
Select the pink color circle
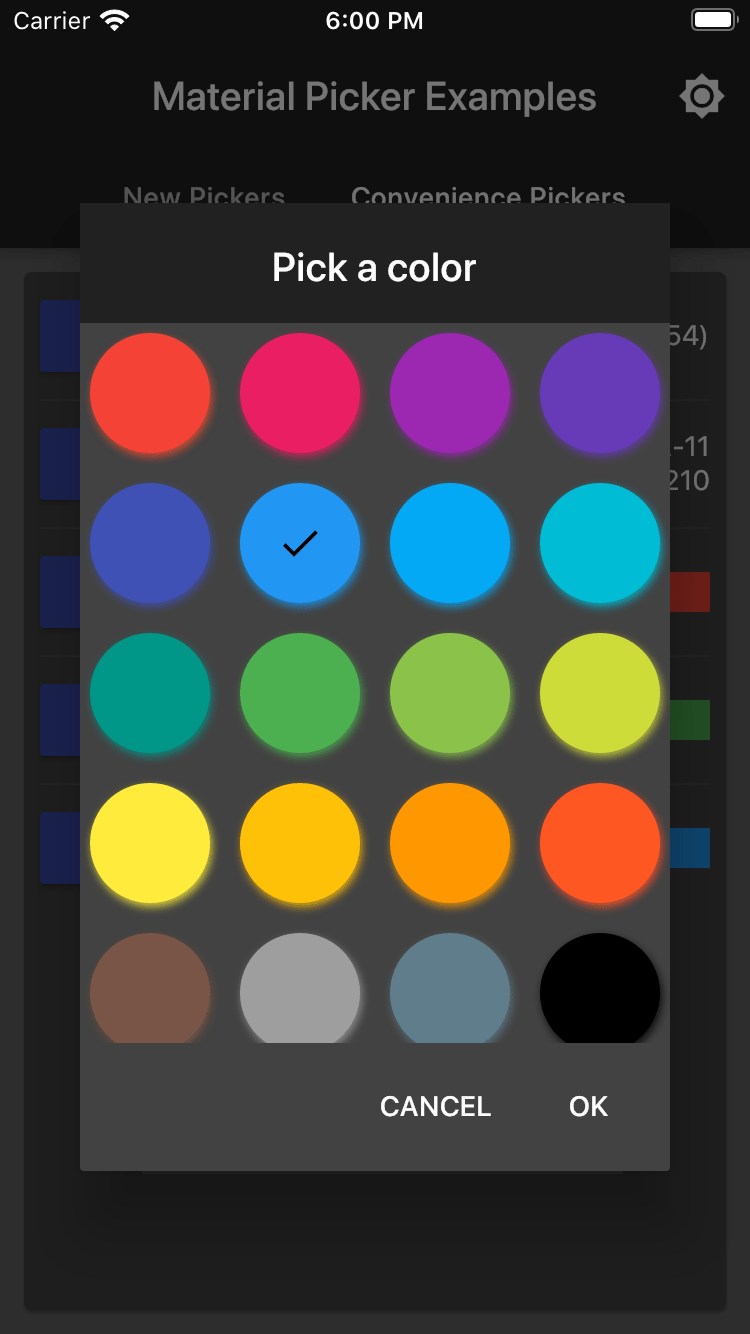300,393
